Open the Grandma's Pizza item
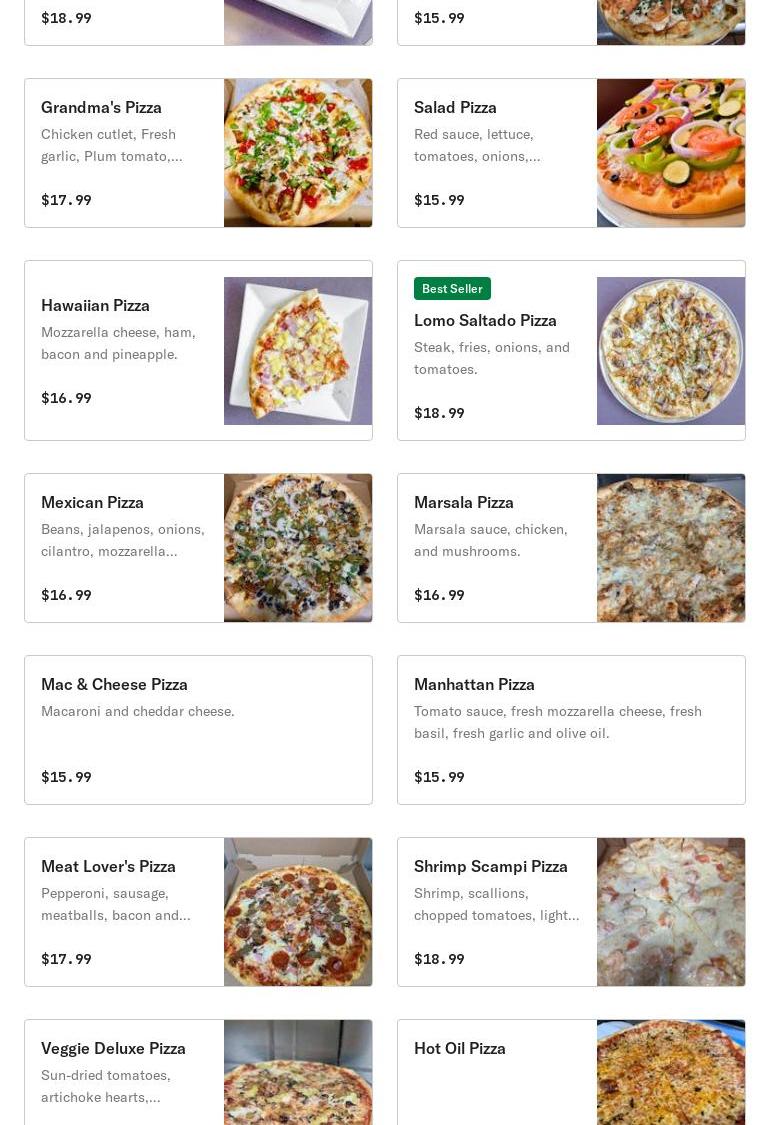 click(198, 153)
